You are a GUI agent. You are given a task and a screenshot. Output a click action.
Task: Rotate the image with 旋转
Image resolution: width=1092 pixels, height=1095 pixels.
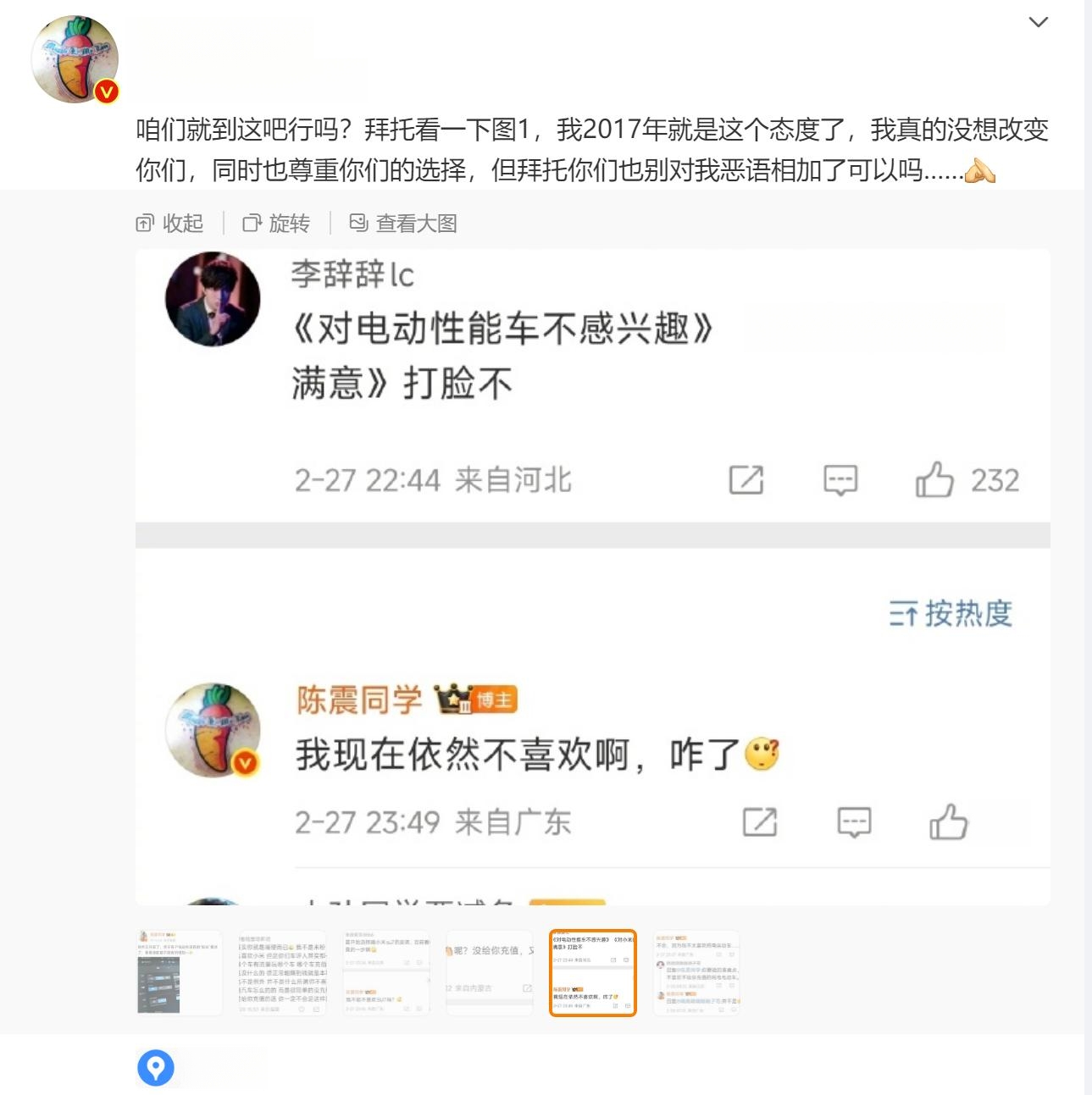coord(276,223)
